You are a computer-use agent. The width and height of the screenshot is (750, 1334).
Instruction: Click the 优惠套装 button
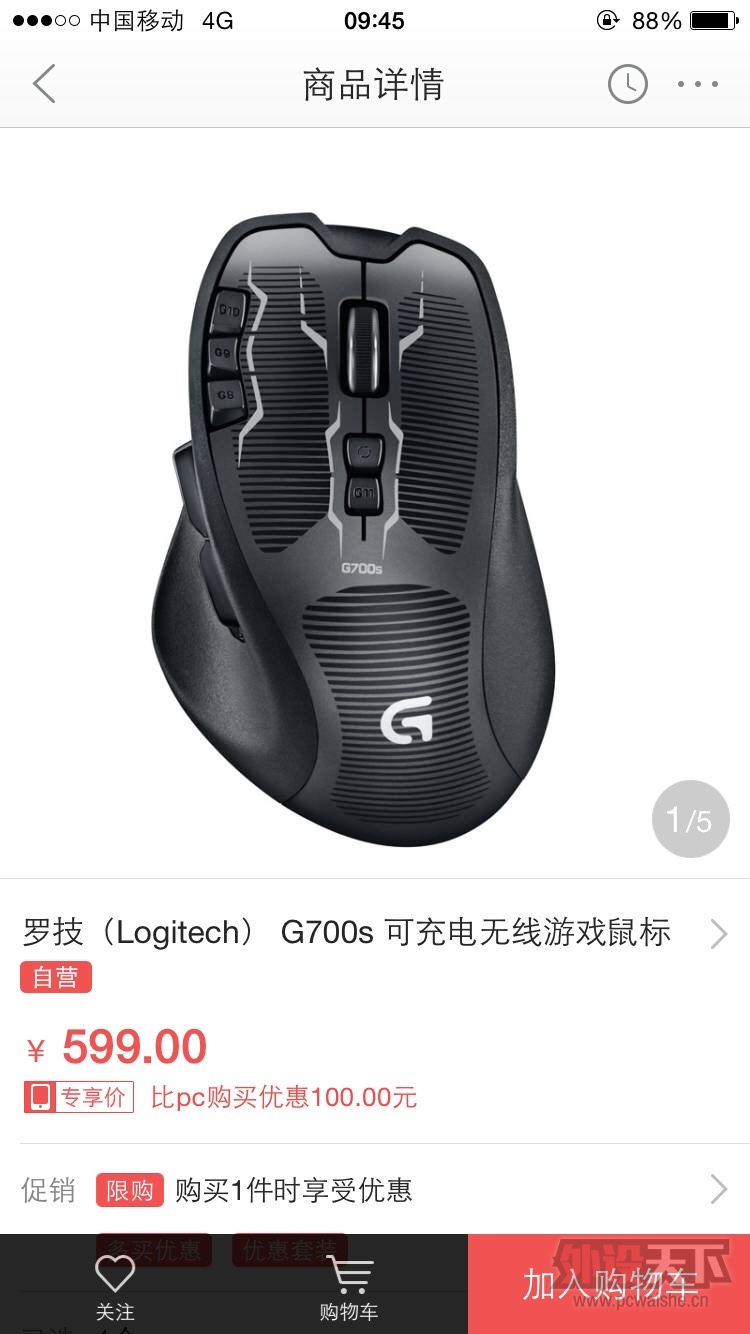coord(290,1249)
